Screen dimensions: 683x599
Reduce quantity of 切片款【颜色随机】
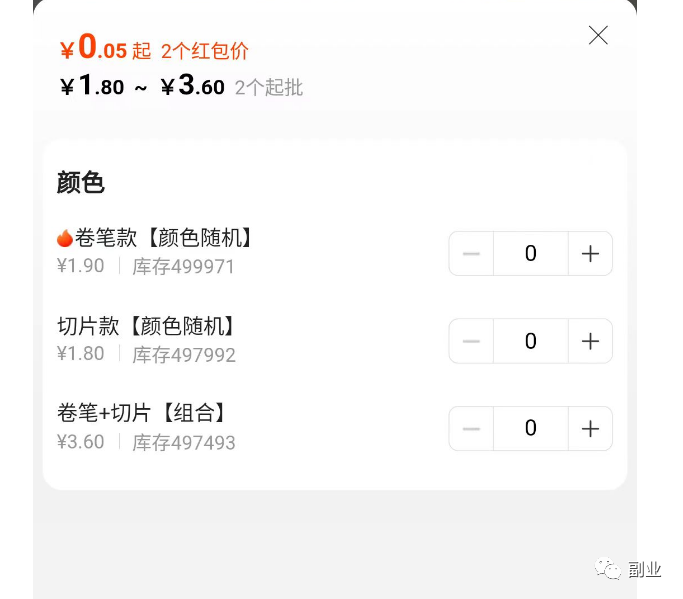[x=471, y=341]
